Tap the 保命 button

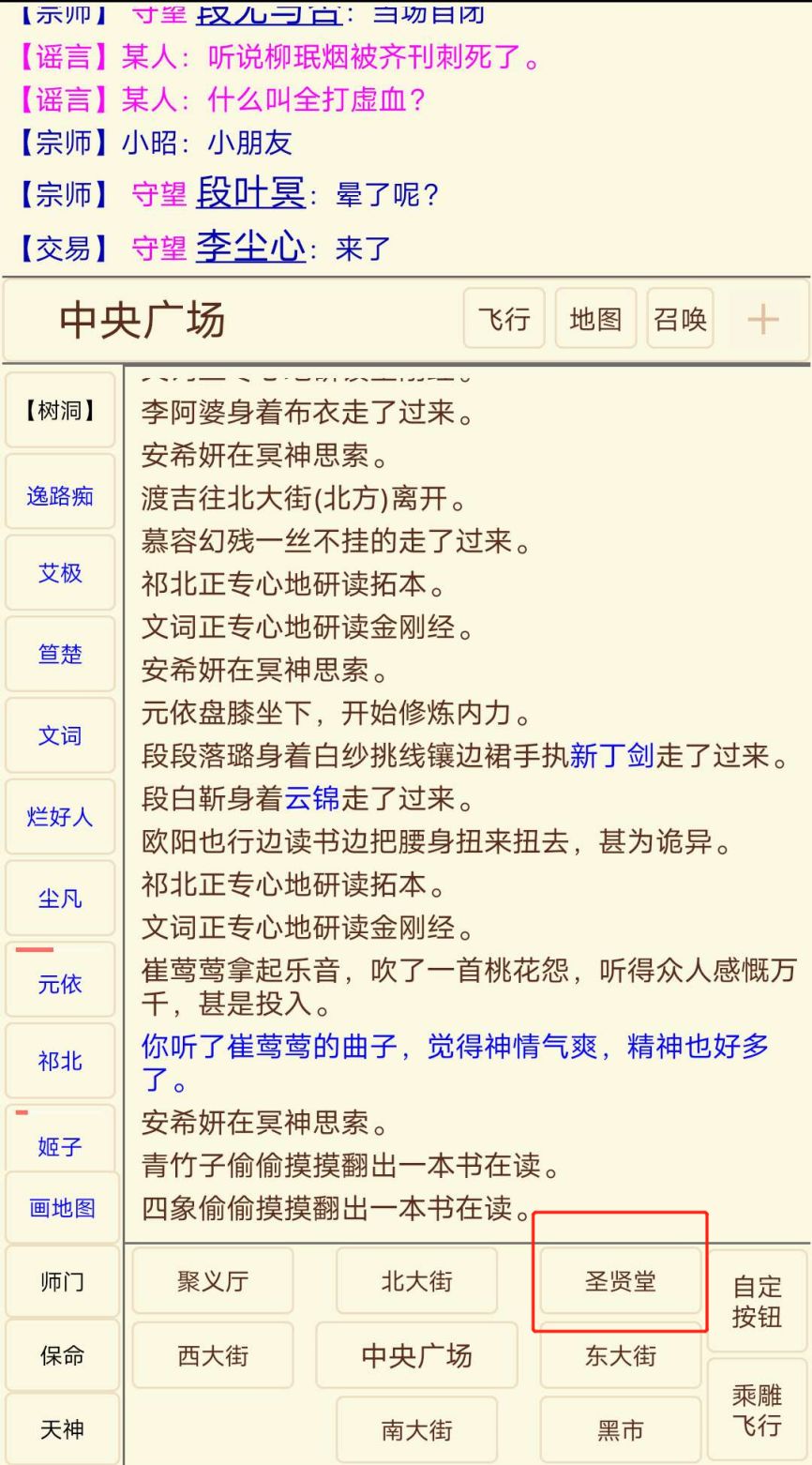pos(62,1355)
